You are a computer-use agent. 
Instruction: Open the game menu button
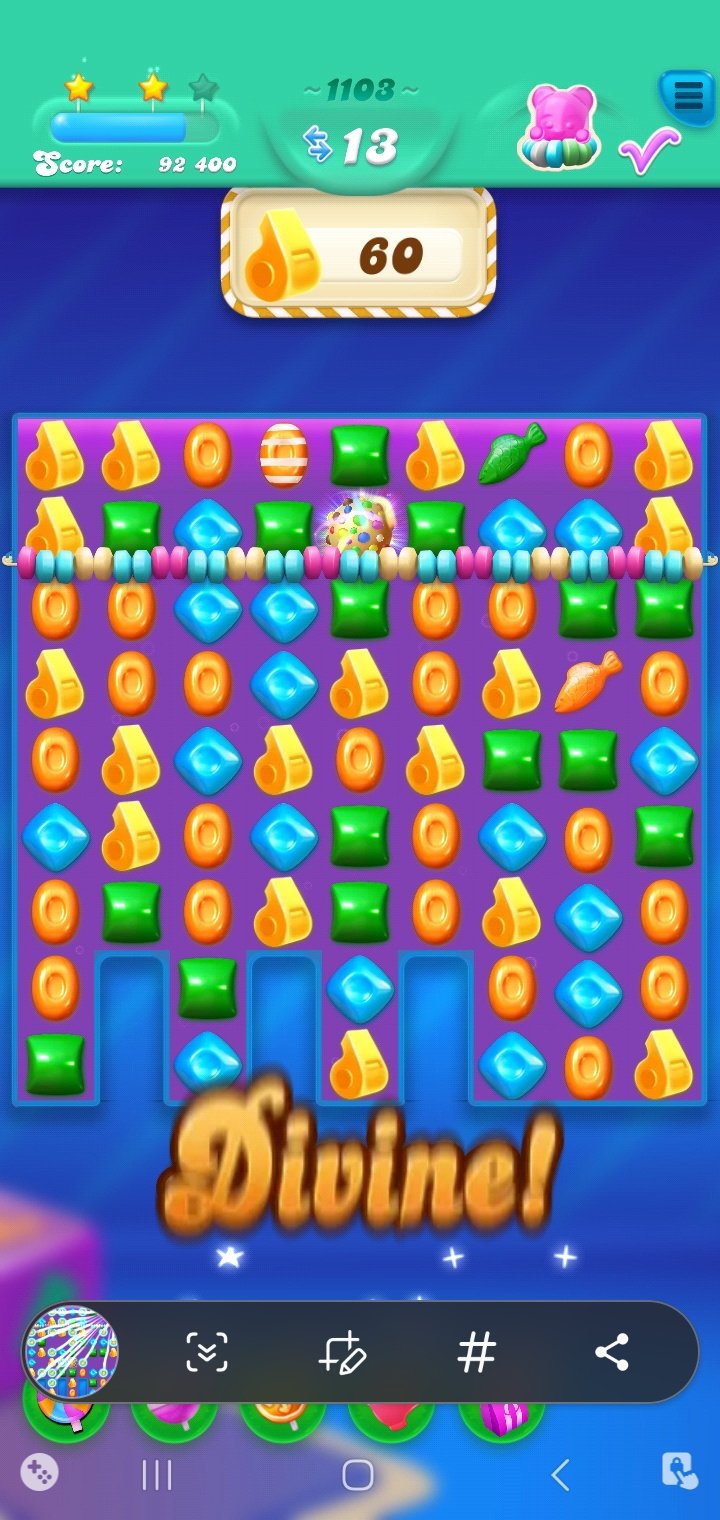point(688,96)
